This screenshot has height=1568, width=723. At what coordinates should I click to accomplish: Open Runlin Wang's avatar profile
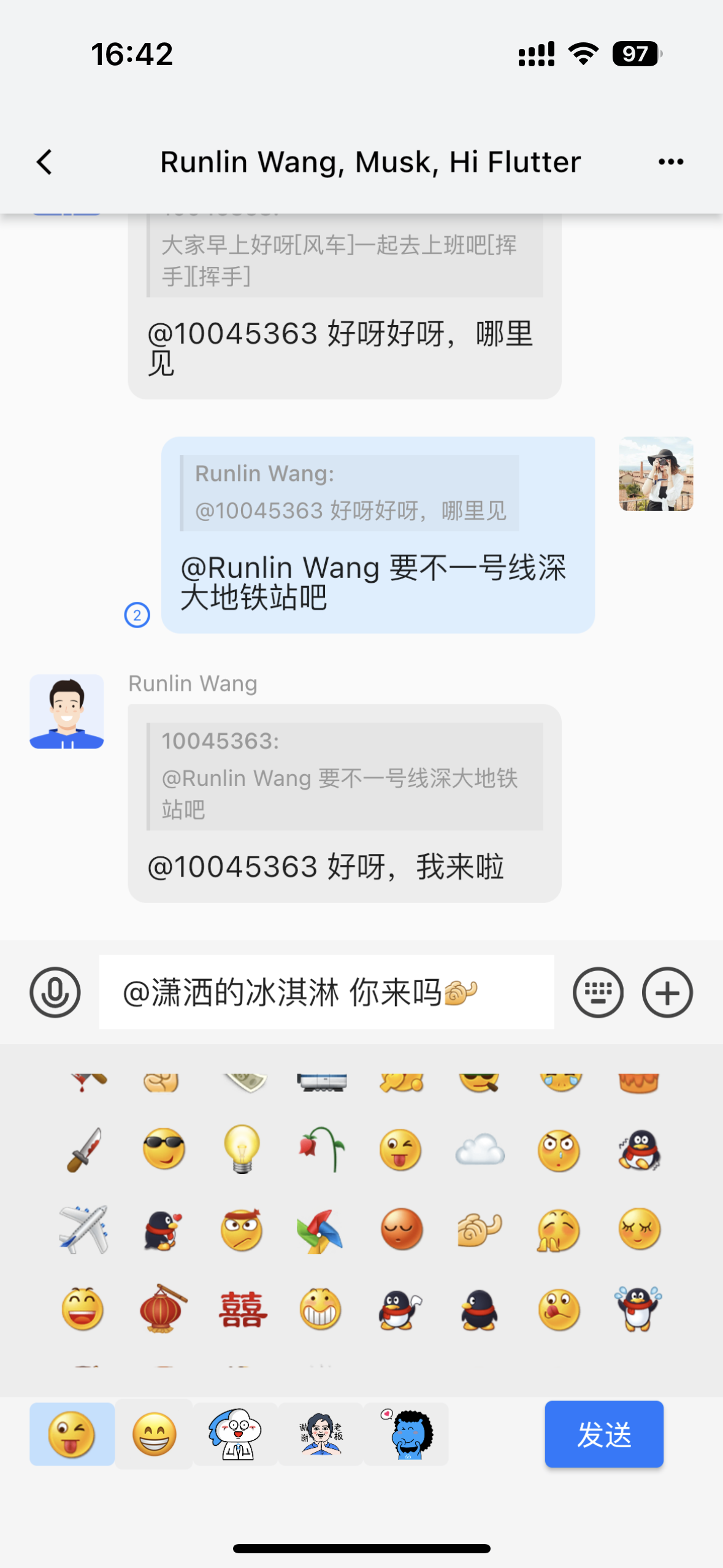[x=67, y=712]
